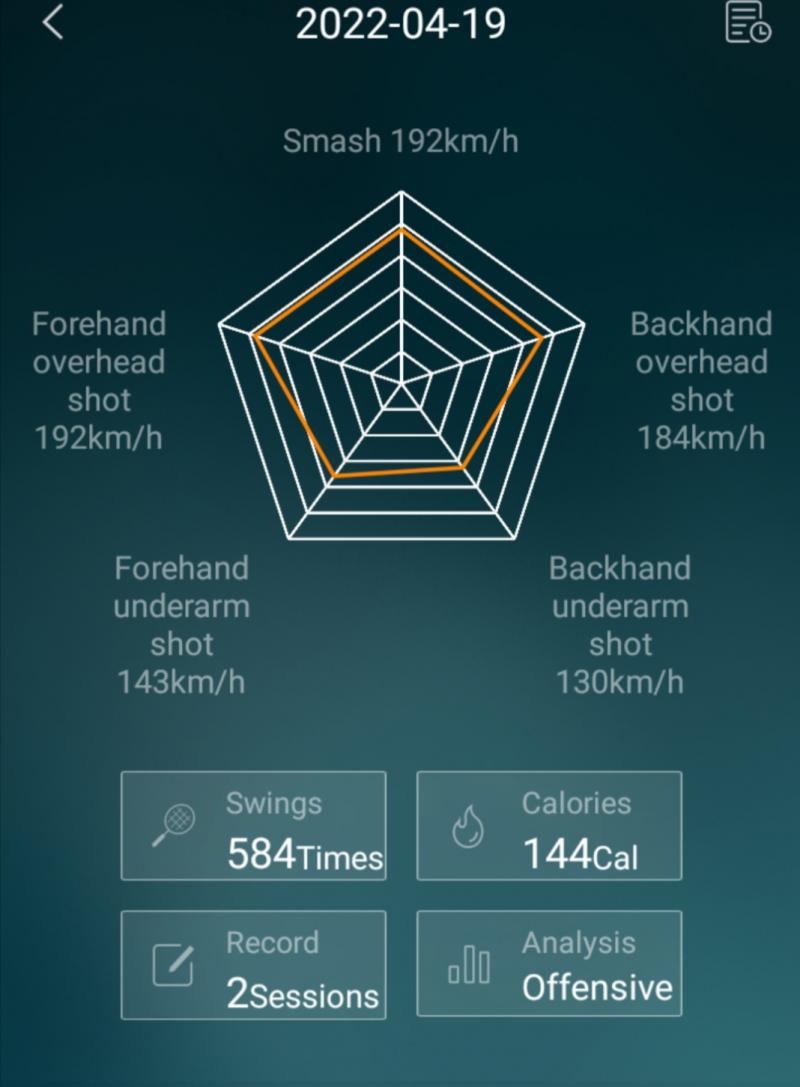This screenshot has width=800, height=1087.
Task: View the Calories 144 Cal card
Action: (549, 826)
